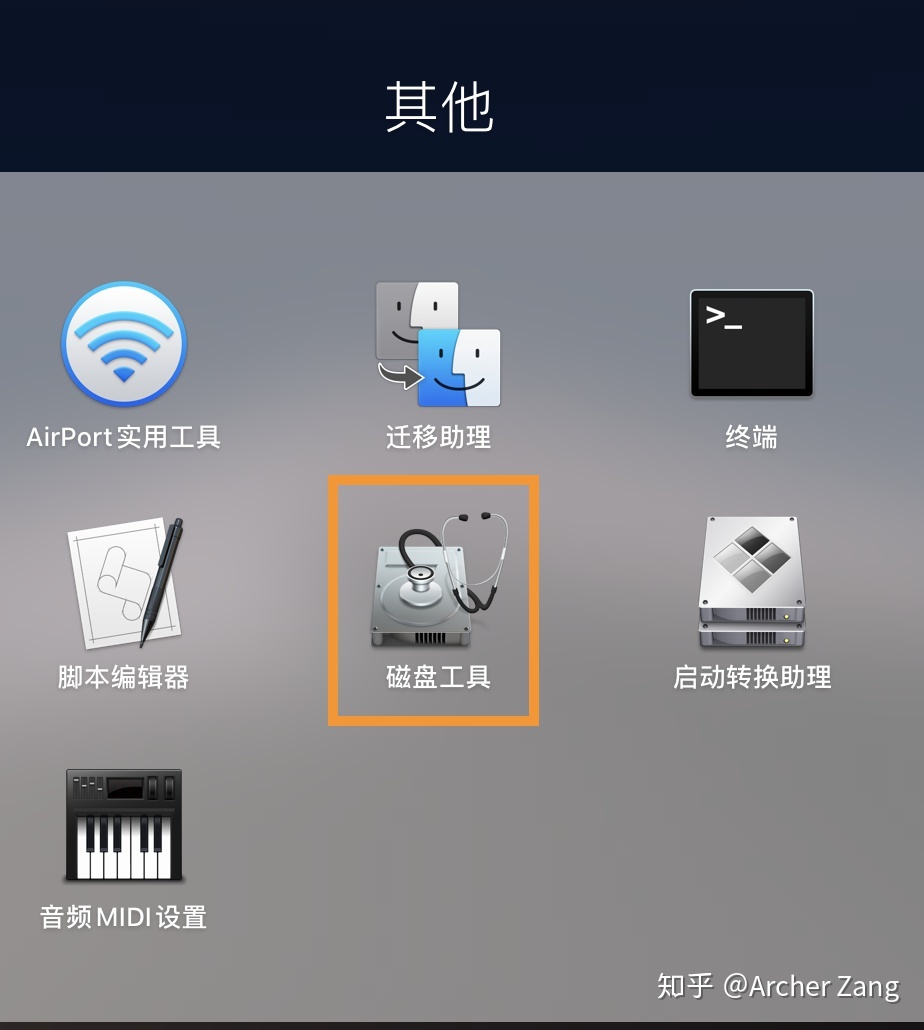Click the blue Wi-Fi AirPort icon

123,343
